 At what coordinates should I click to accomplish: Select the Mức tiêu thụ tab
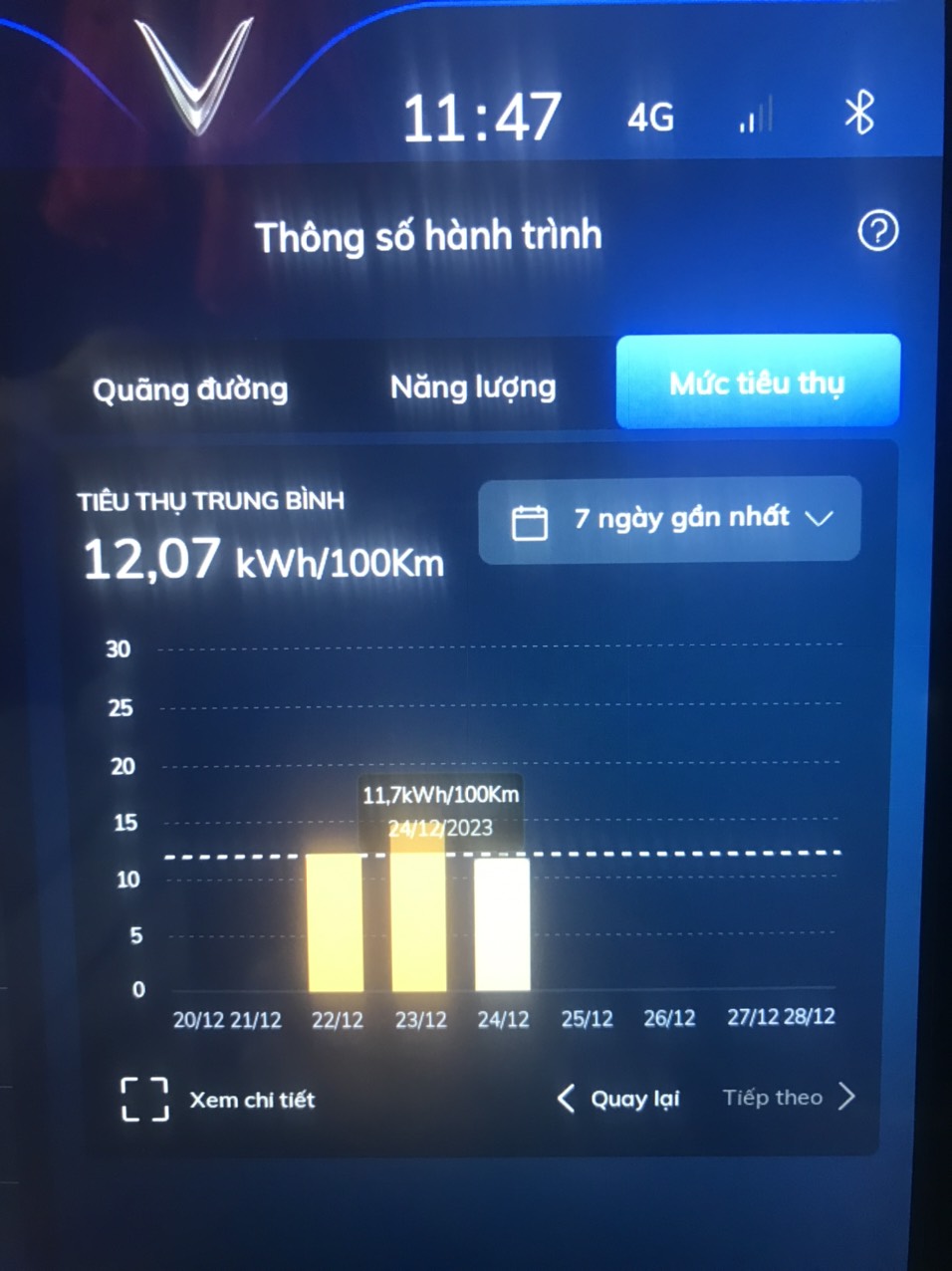click(x=758, y=382)
